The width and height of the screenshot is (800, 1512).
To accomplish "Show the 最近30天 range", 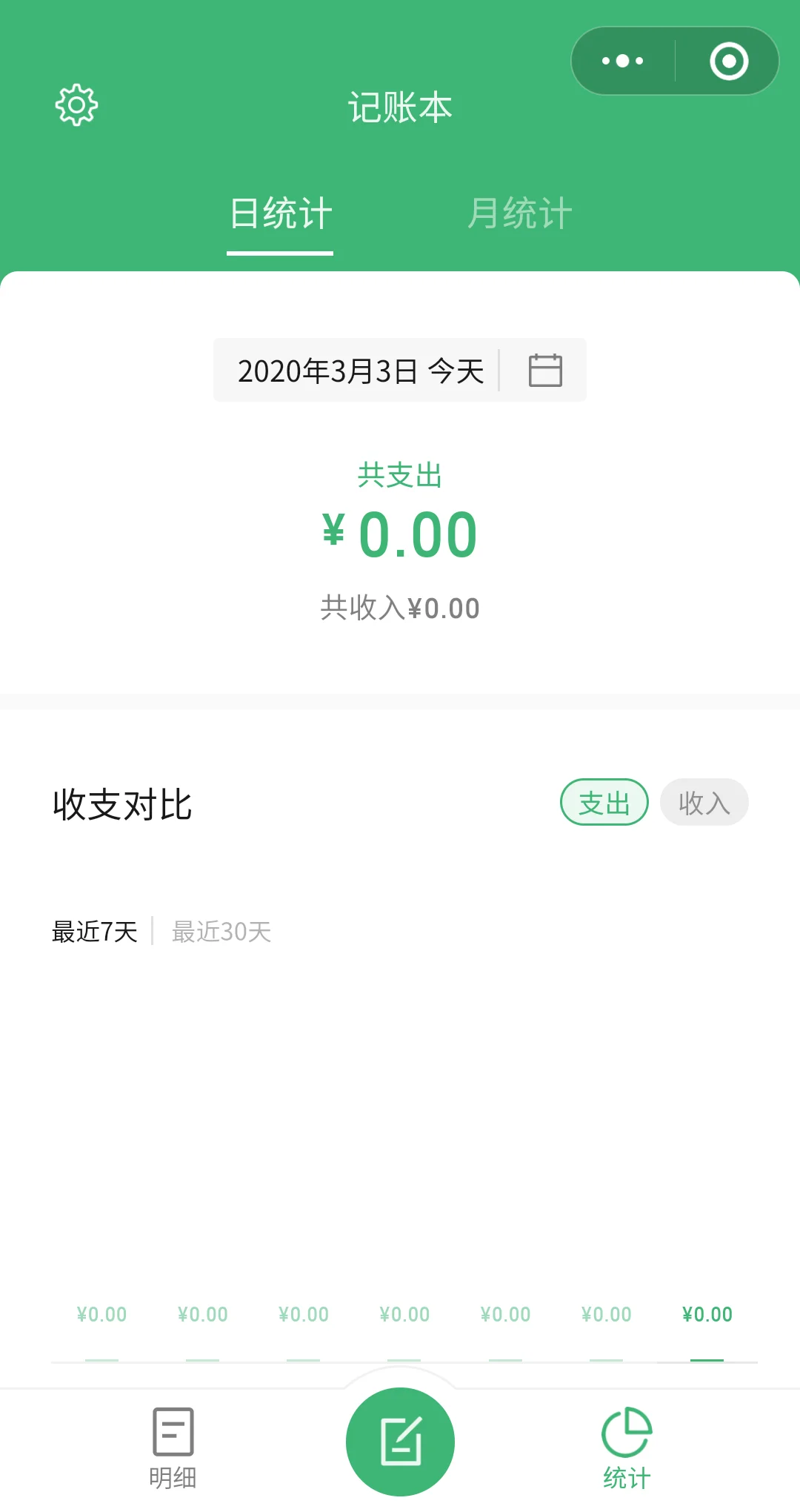I will [x=221, y=932].
